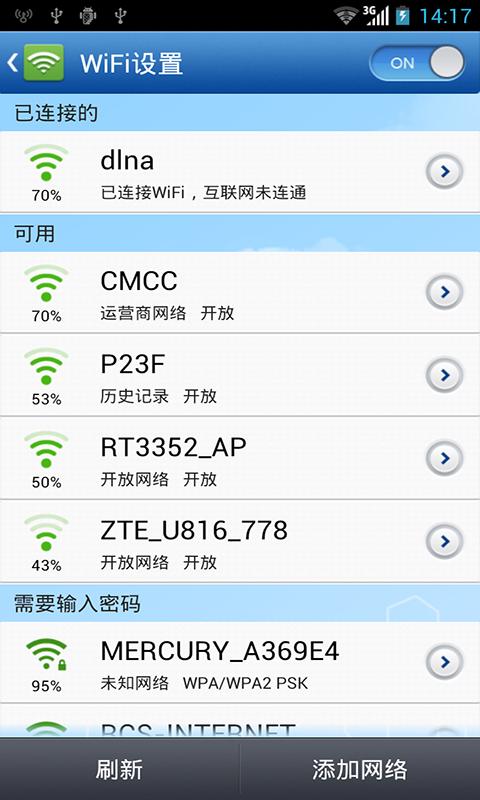Tap 刷新 to refresh the network list
This screenshot has width=480, height=800.
pyautogui.click(x=119, y=769)
